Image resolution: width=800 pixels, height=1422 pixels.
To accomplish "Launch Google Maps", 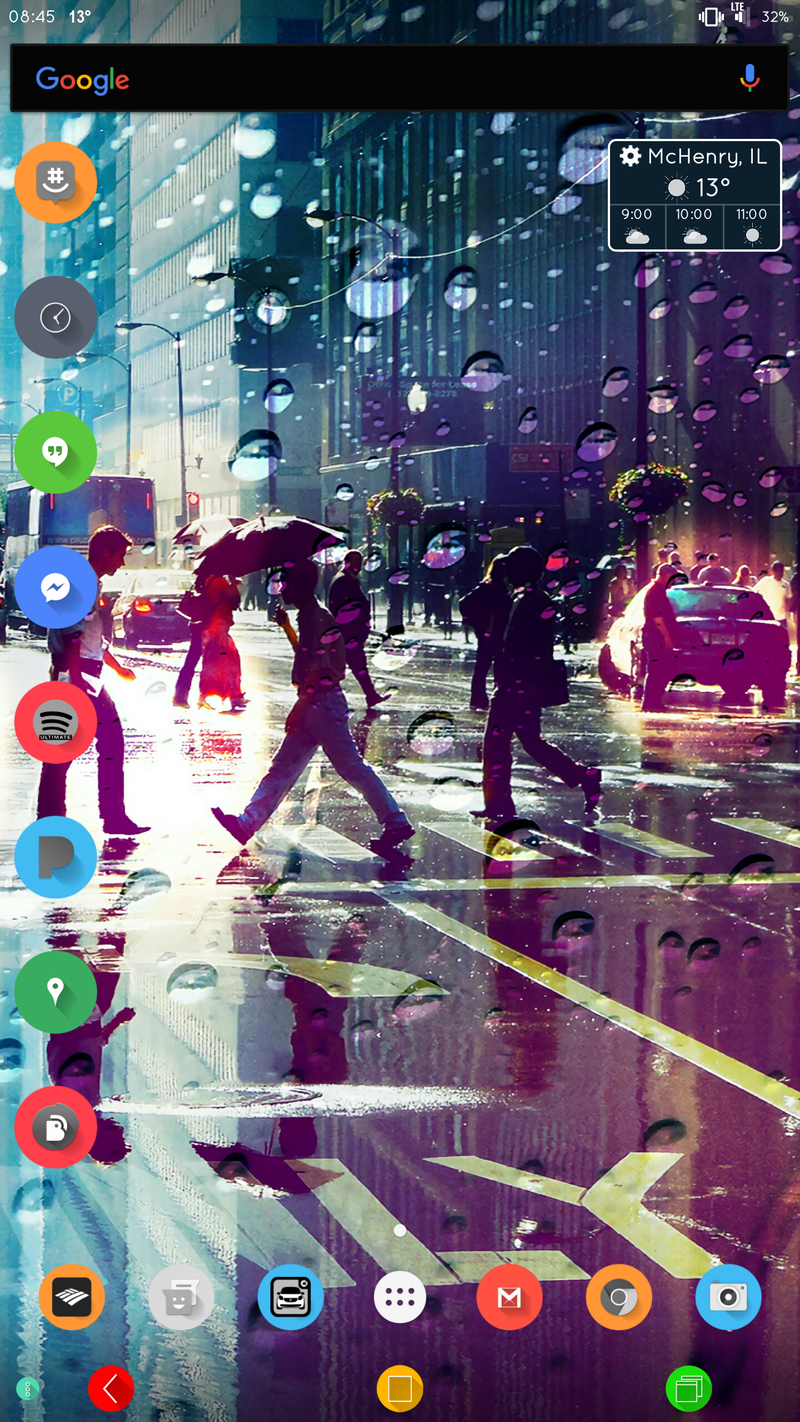I will [56, 993].
